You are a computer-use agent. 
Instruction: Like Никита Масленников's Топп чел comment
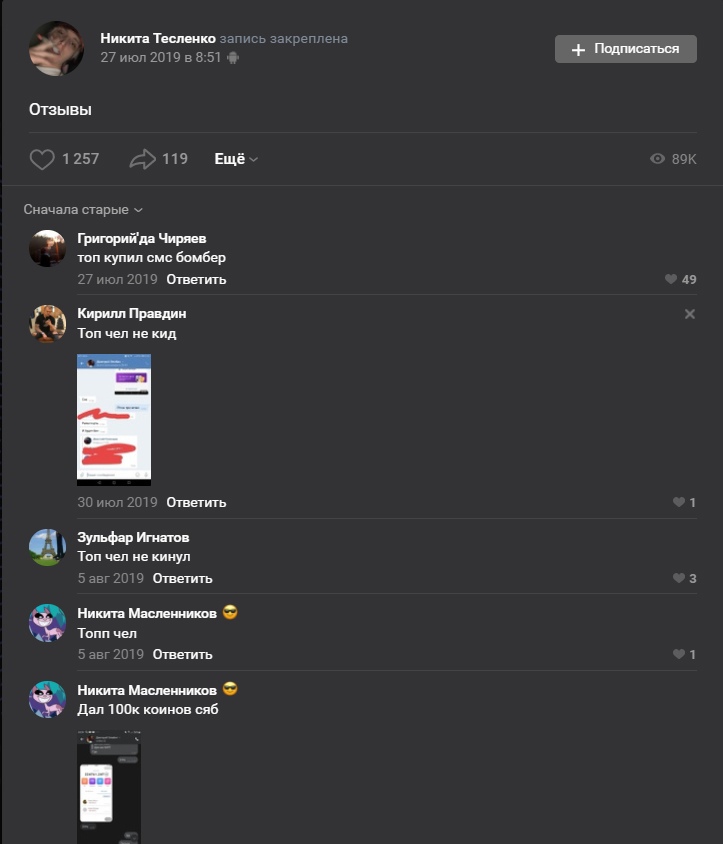[679, 654]
